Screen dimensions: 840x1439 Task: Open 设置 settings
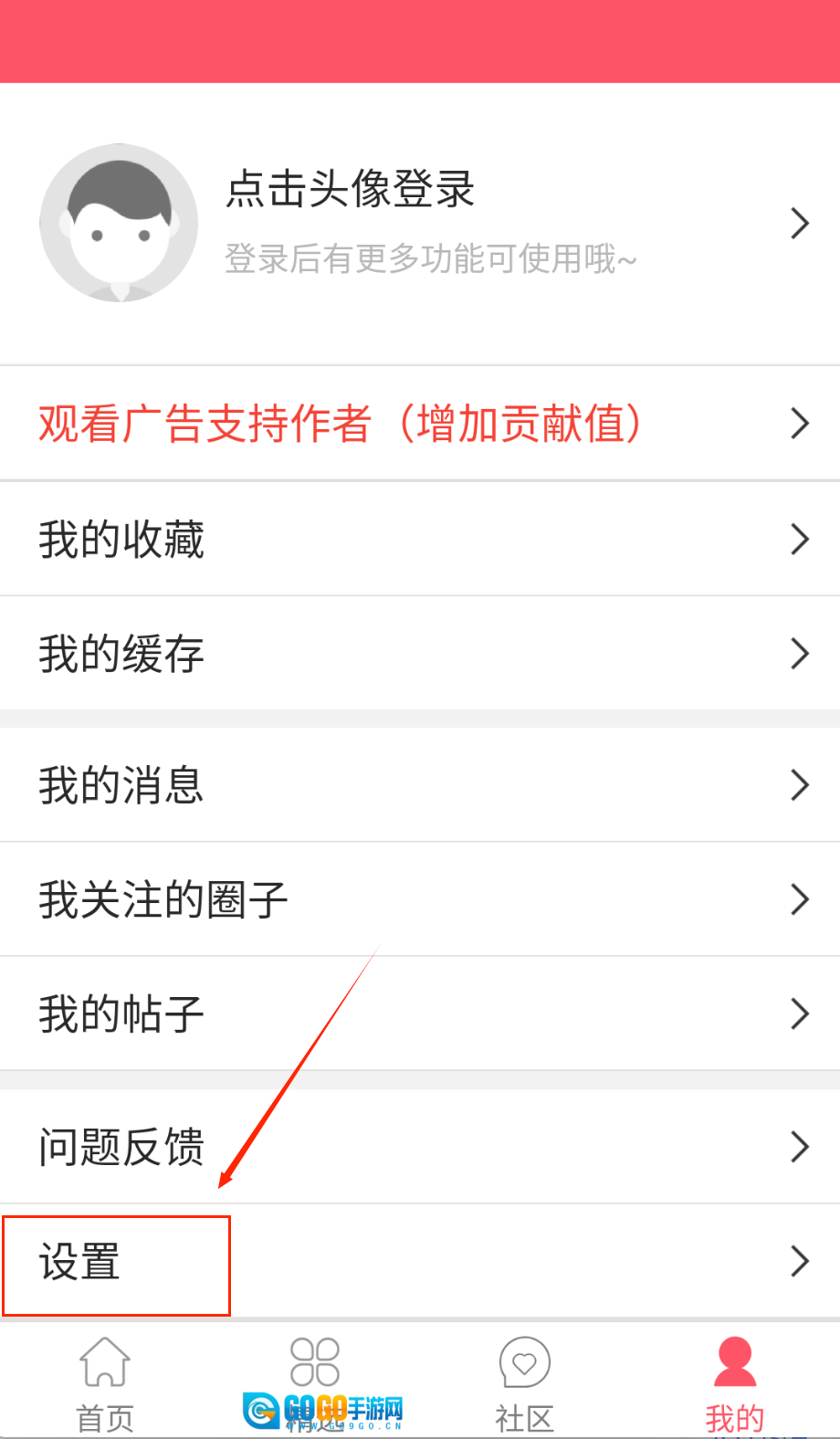tap(420, 1262)
